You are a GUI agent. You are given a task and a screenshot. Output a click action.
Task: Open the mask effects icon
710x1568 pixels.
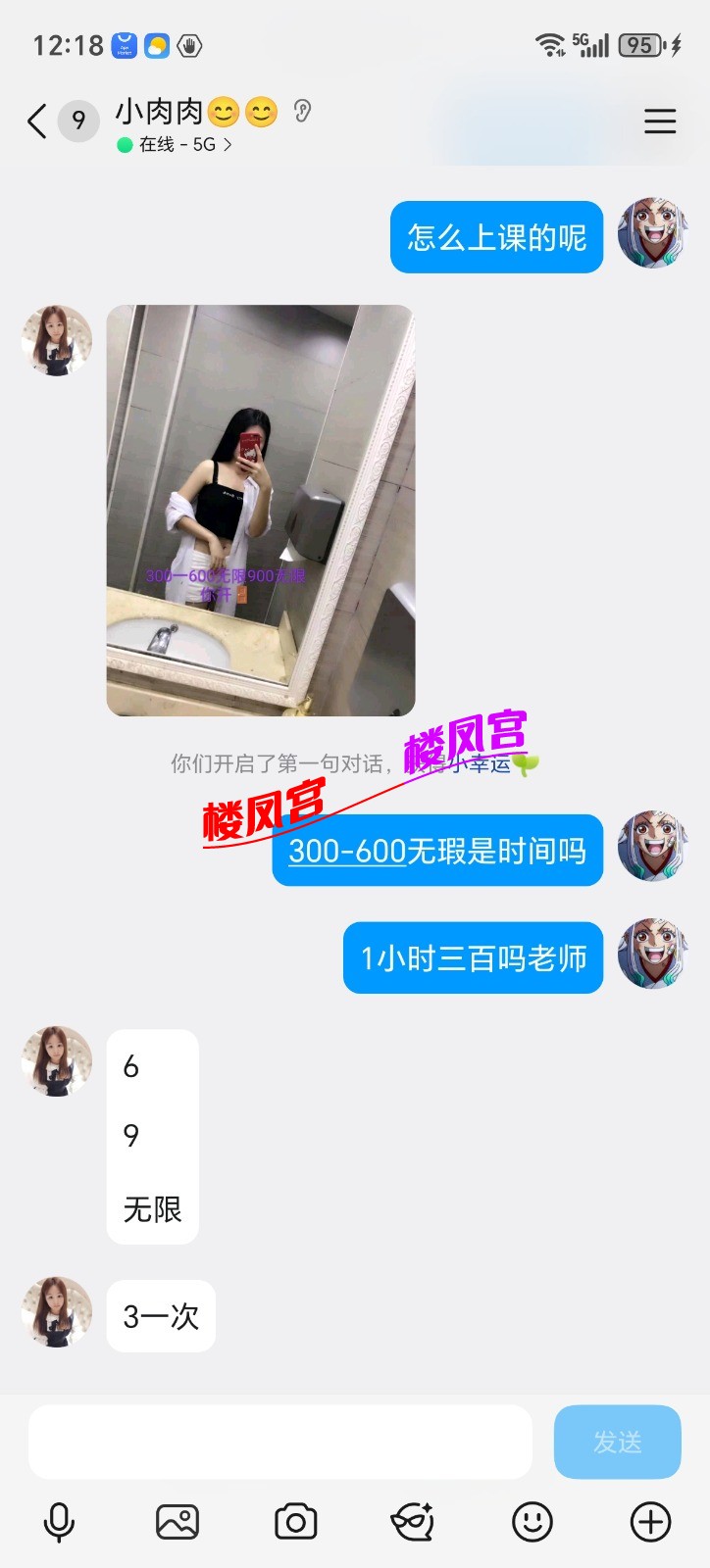click(x=413, y=1522)
